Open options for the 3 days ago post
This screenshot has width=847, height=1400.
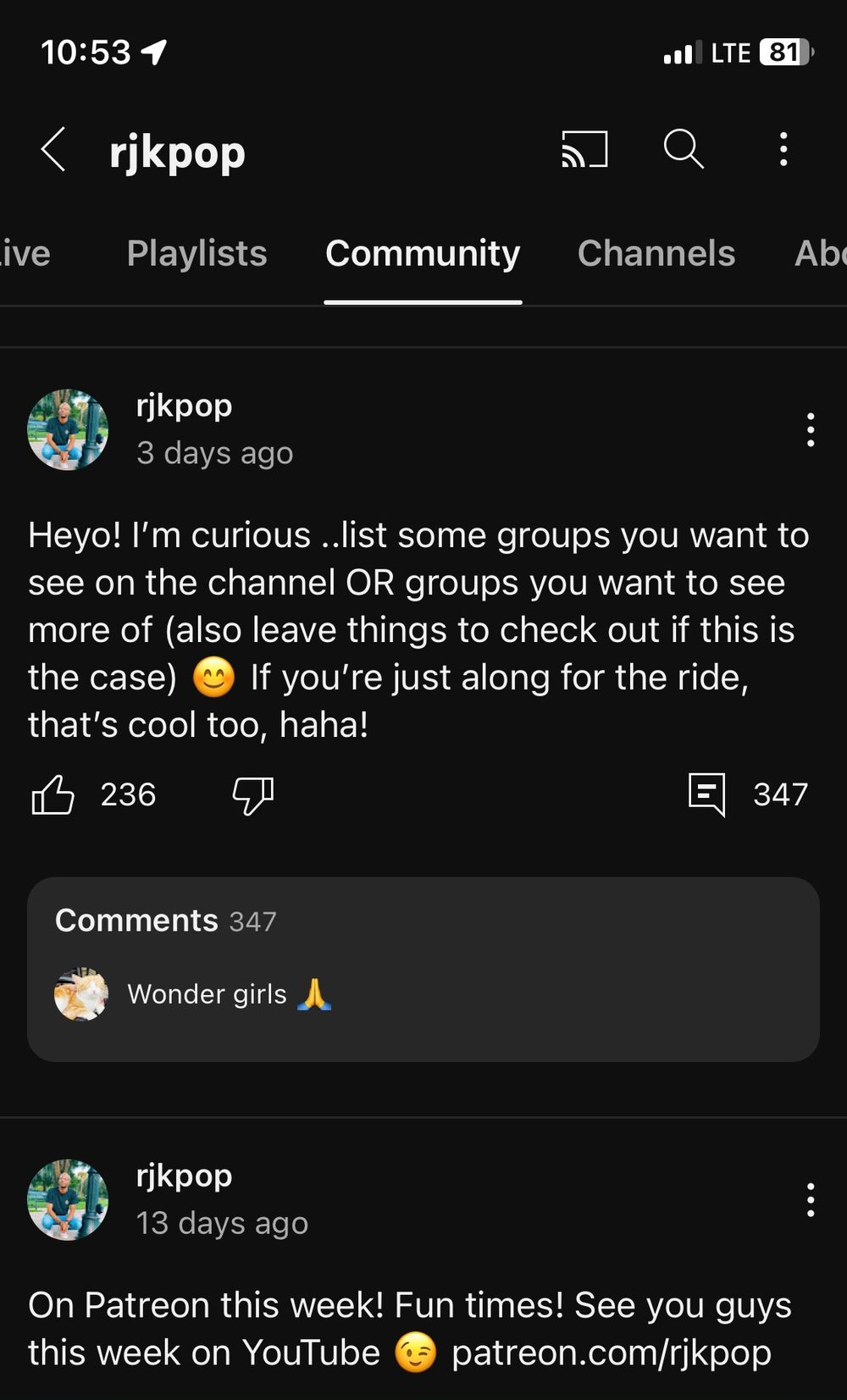pyautogui.click(x=811, y=430)
